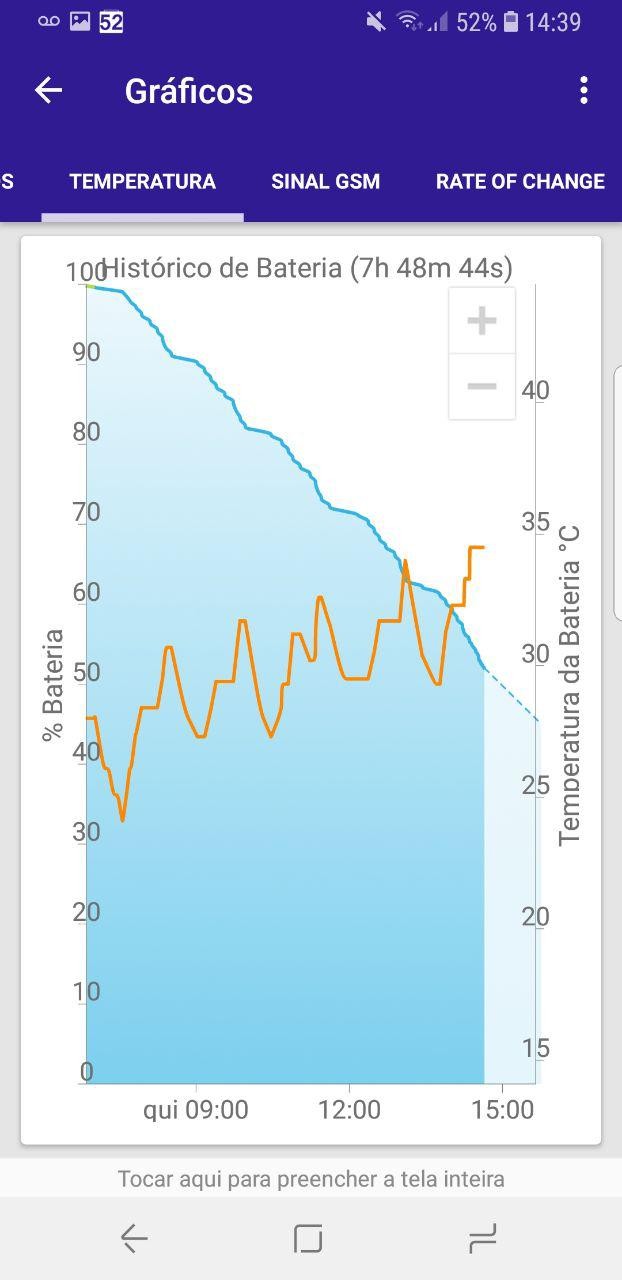Switch to the Rate of Change tab

click(520, 182)
